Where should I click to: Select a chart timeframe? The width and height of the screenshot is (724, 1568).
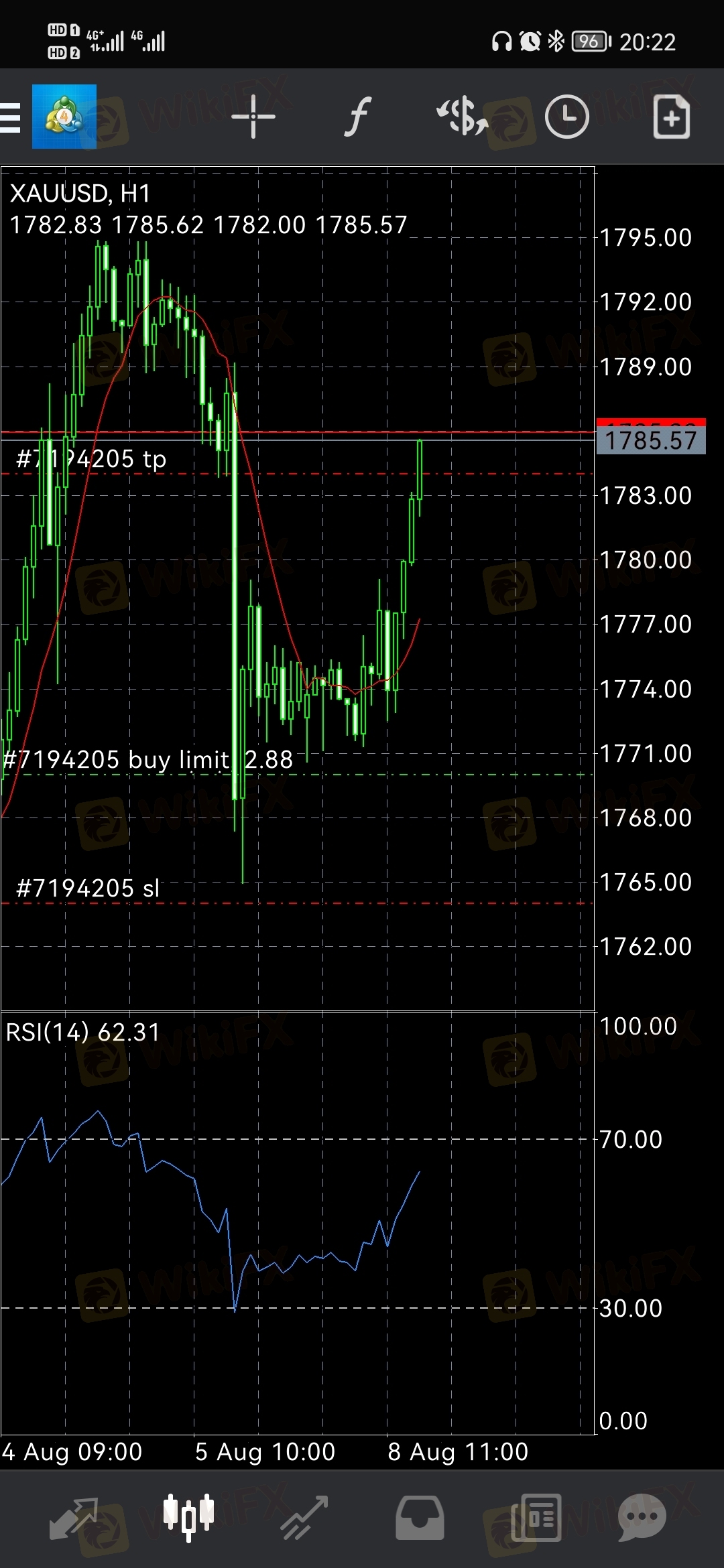pos(566,117)
